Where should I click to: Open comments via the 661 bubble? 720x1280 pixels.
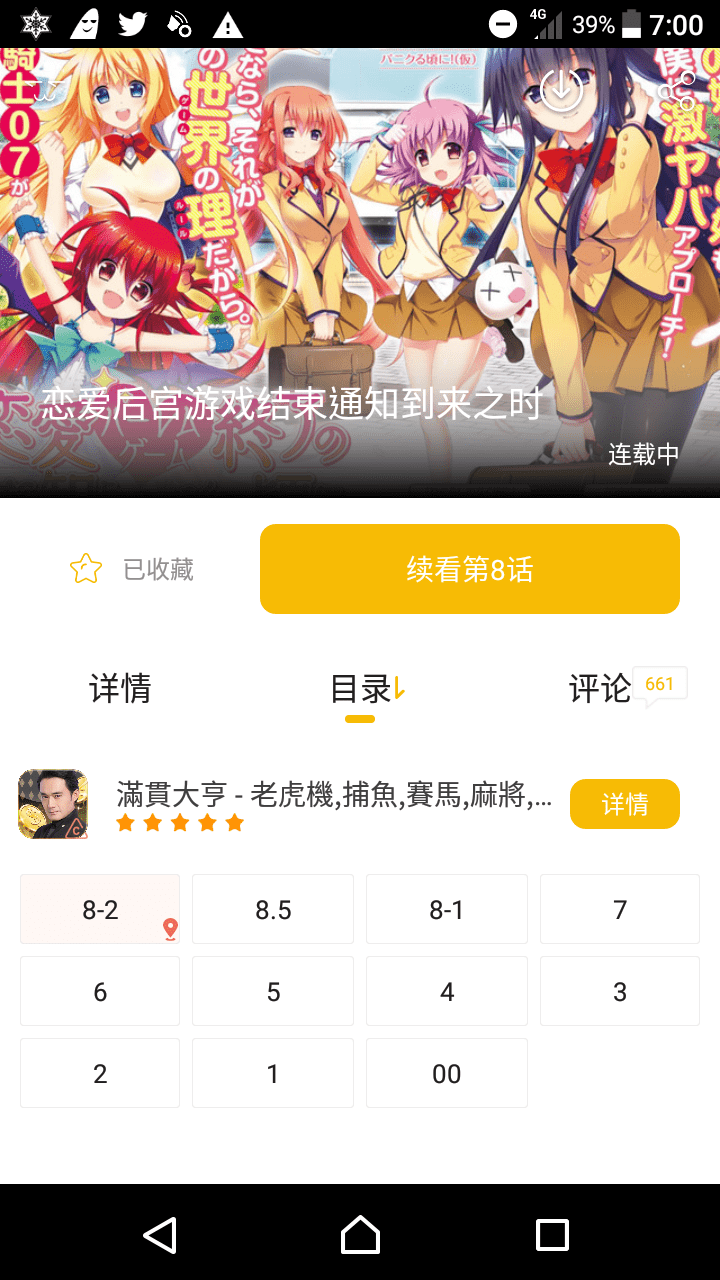pos(662,683)
